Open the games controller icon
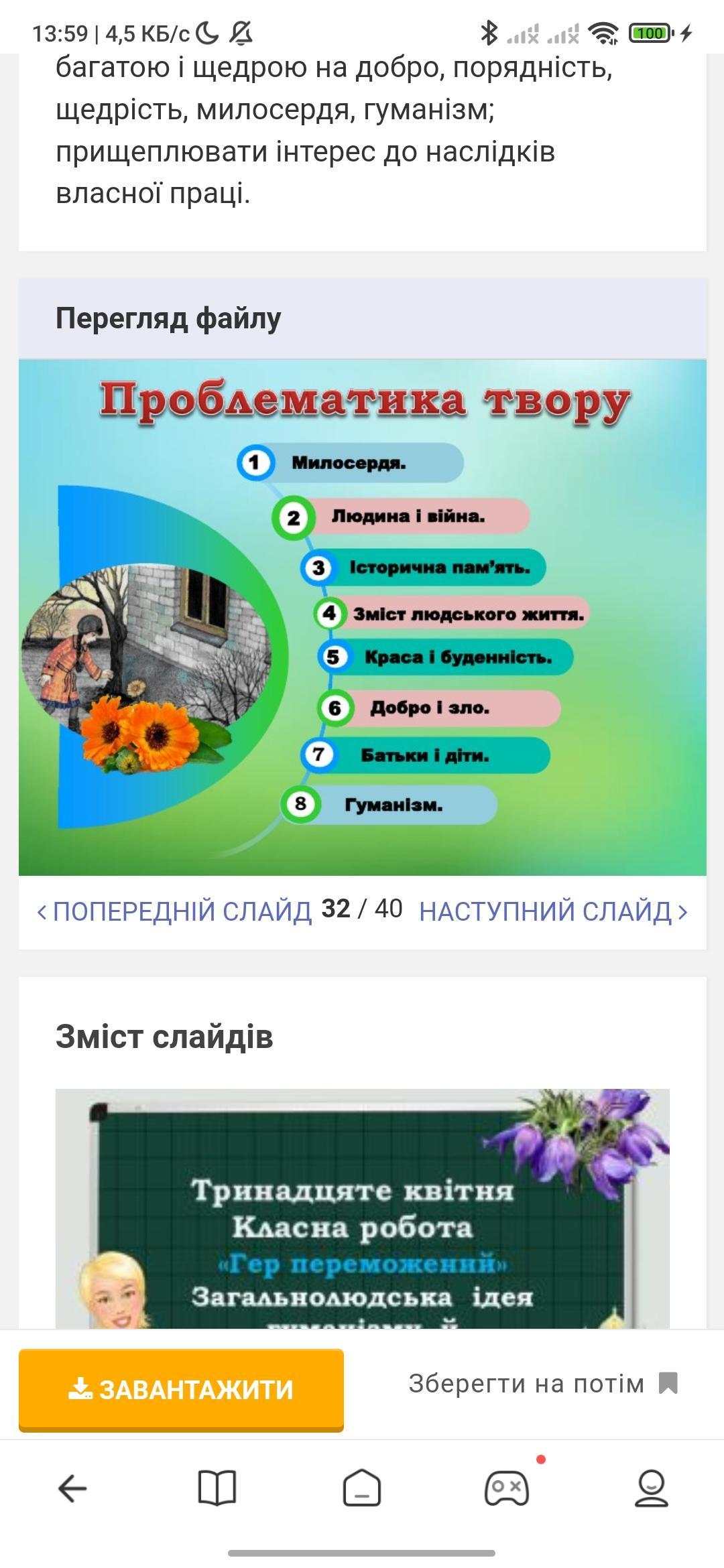The image size is (724, 1568). point(507,1489)
